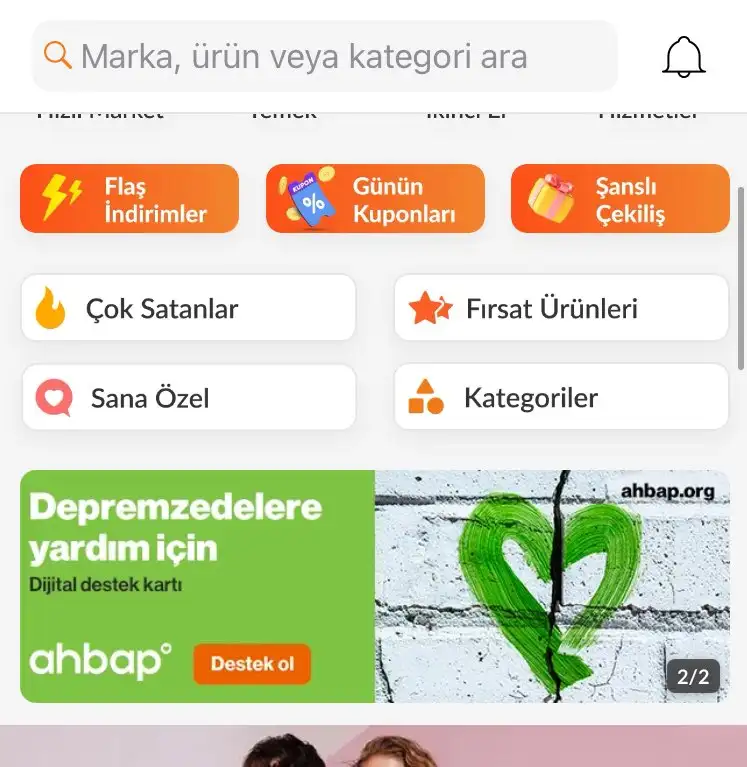Screen dimensions: 747x767
Task: Tap Destek ol on the ahbap banner
Action: [252, 664]
